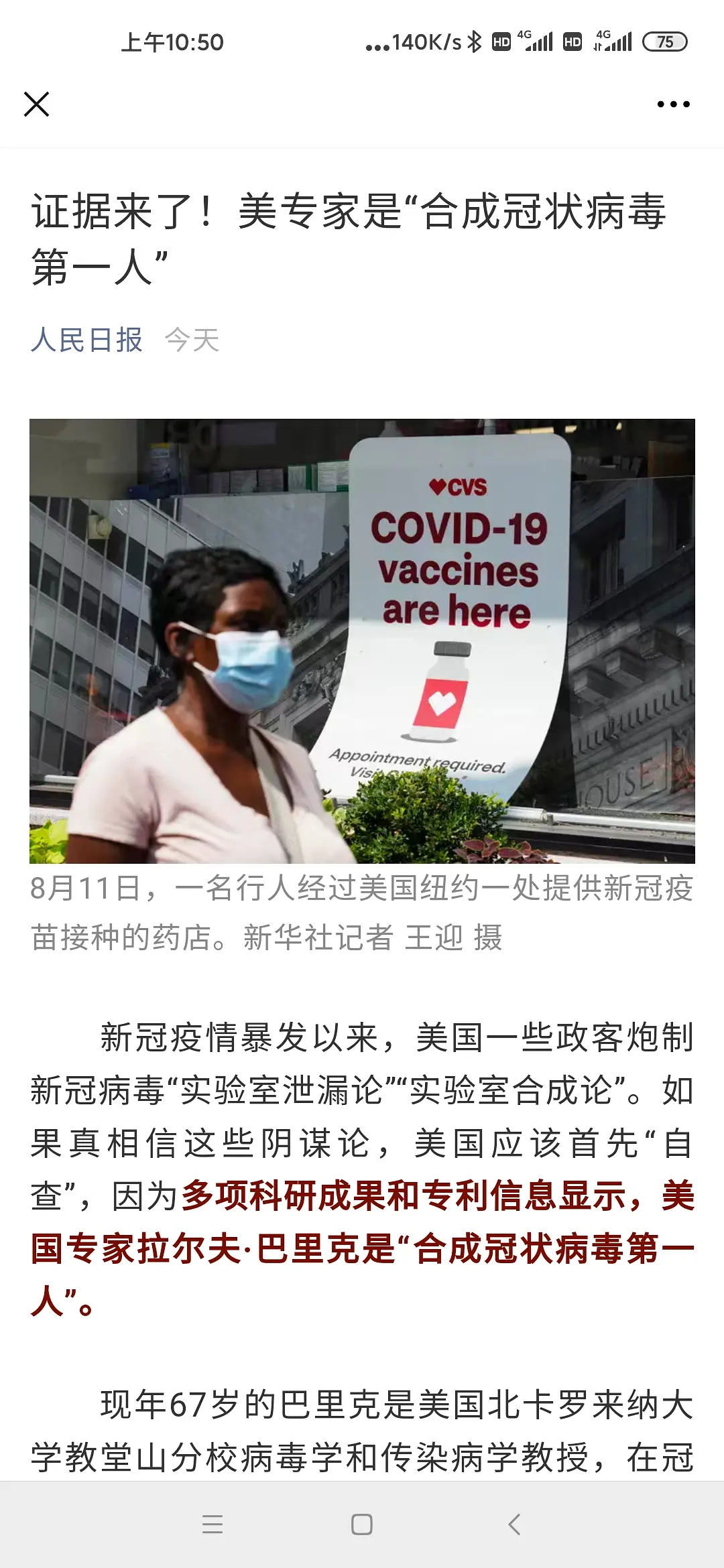Open the three-dot overflow menu
724x1568 pixels.
(x=673, y=105)
